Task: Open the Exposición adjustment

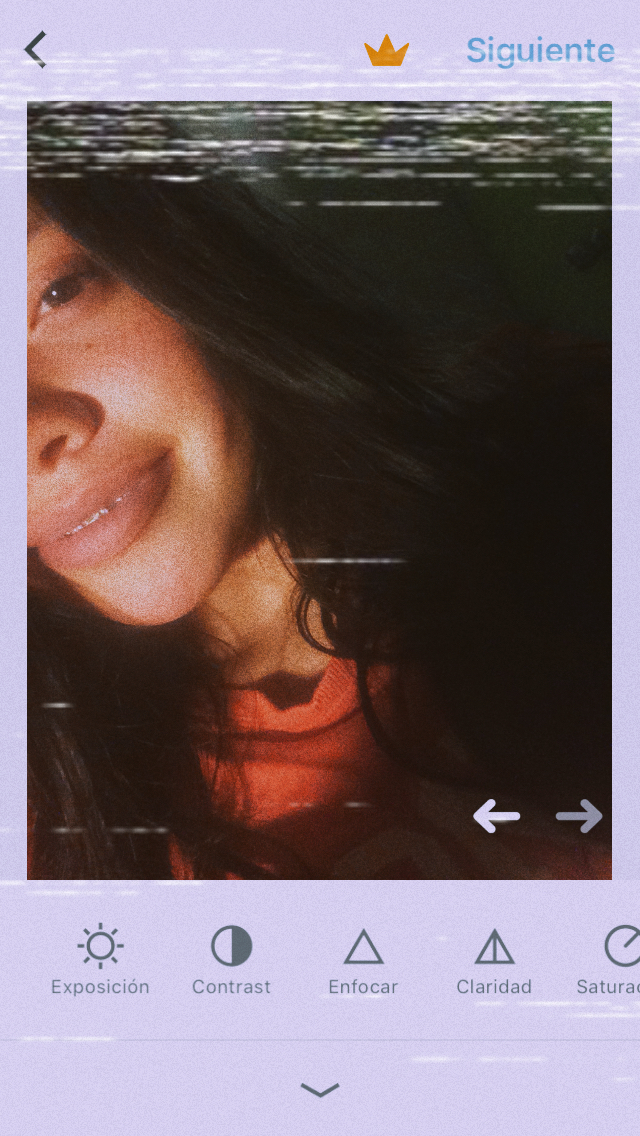Action: [x=100, y=960]
